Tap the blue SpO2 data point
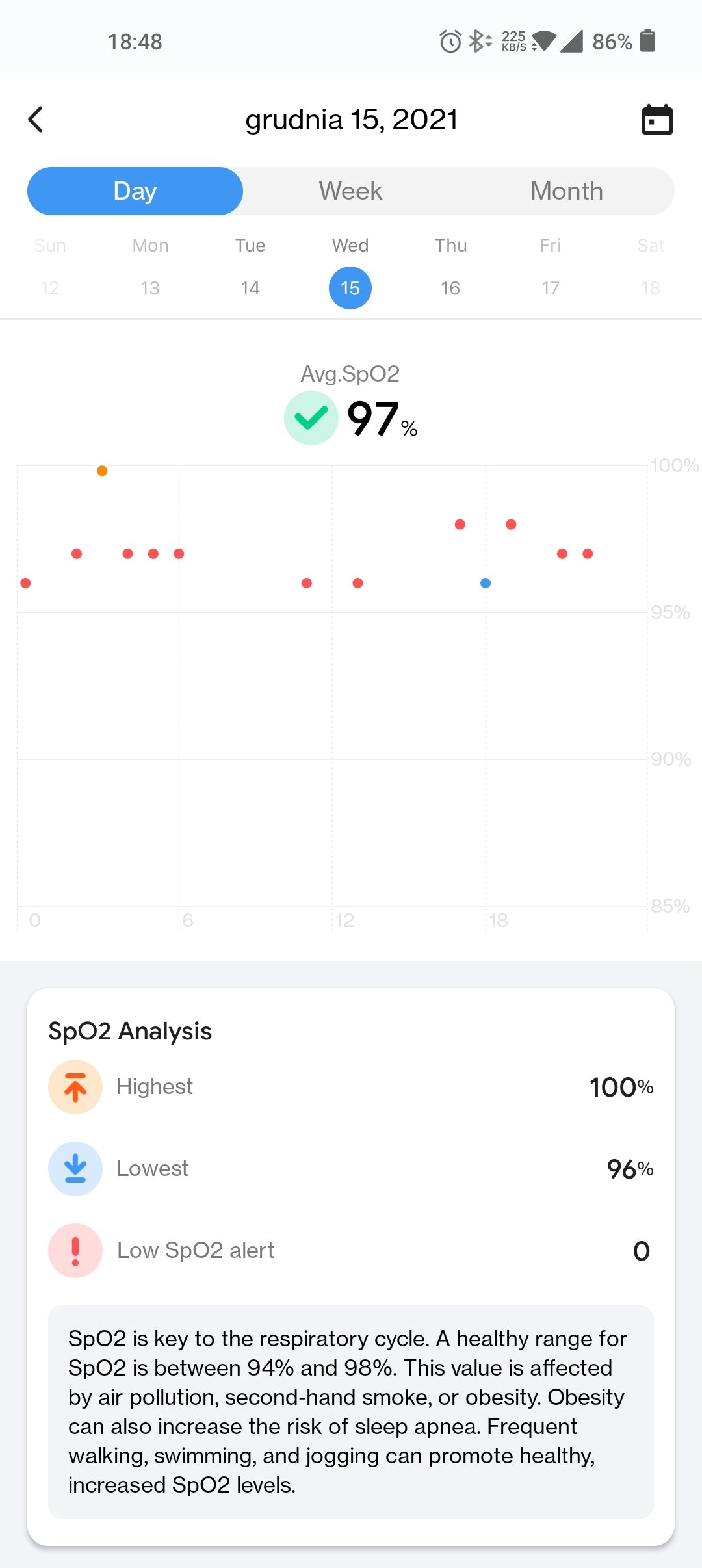 (x=486, y=583)
